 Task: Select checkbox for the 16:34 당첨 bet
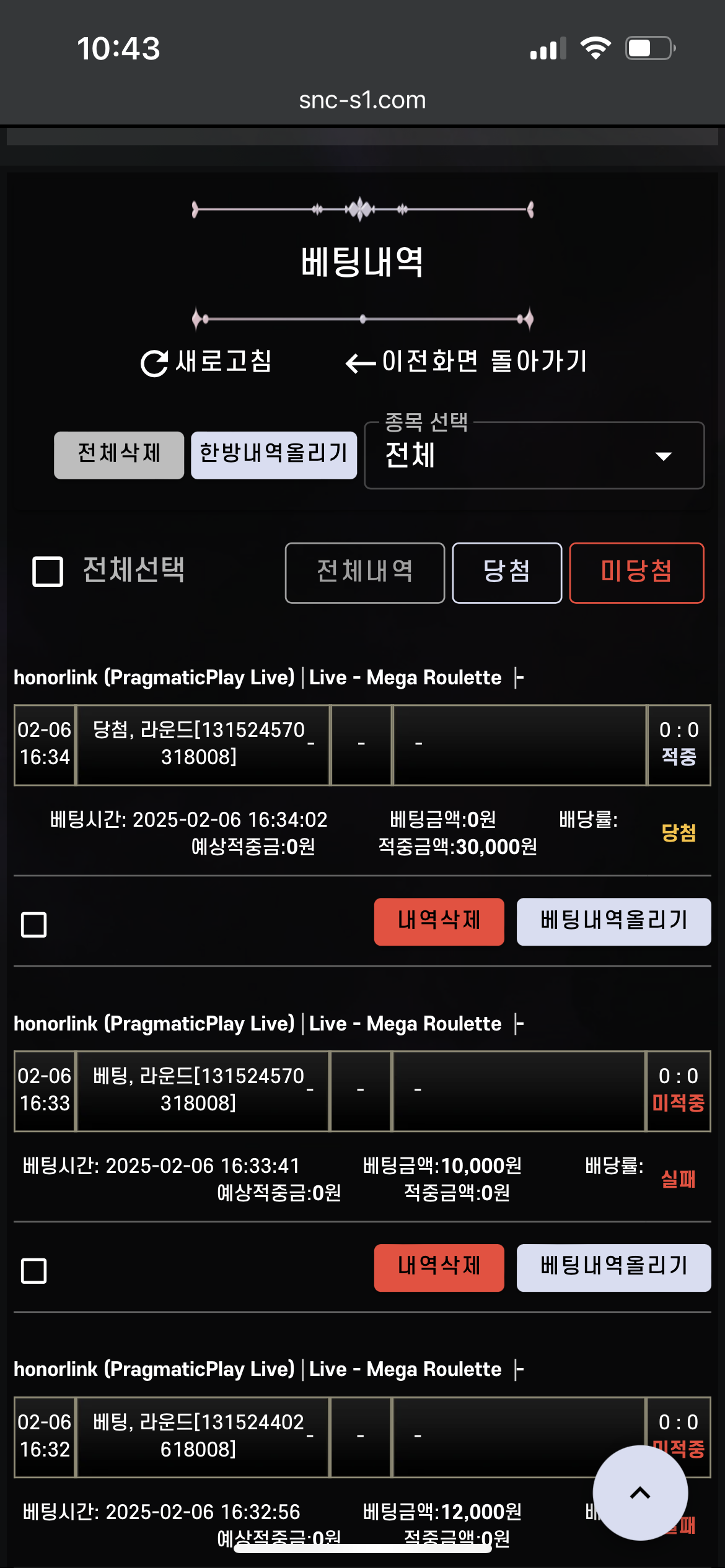(x=34, y=925)
